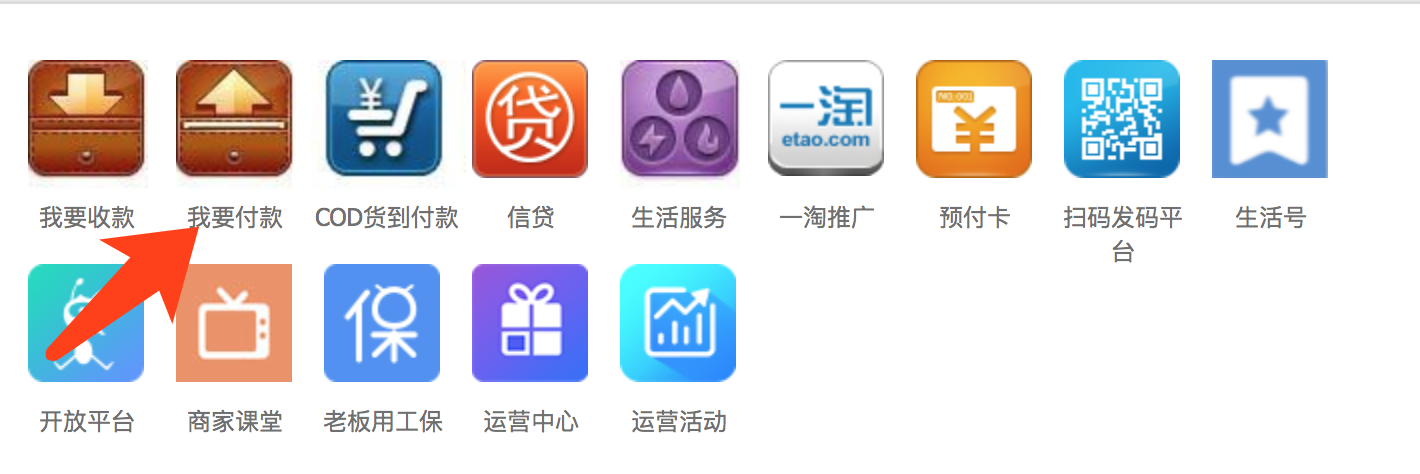Image resolution: width=1420 pixels, height=474 pixels.
Task: Open 生活服务 tile
Action: click(679, 120)
